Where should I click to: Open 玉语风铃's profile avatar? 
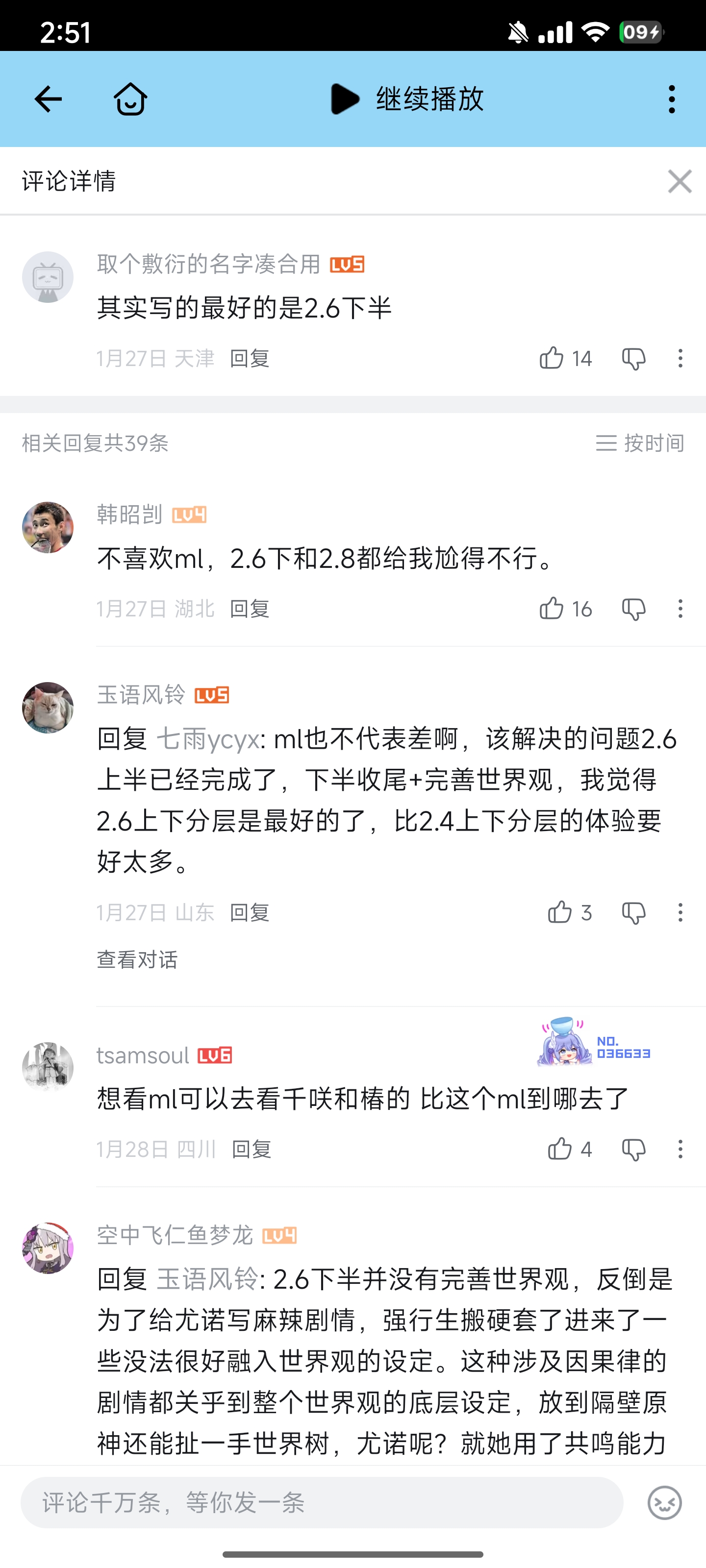tap(48, 708)
